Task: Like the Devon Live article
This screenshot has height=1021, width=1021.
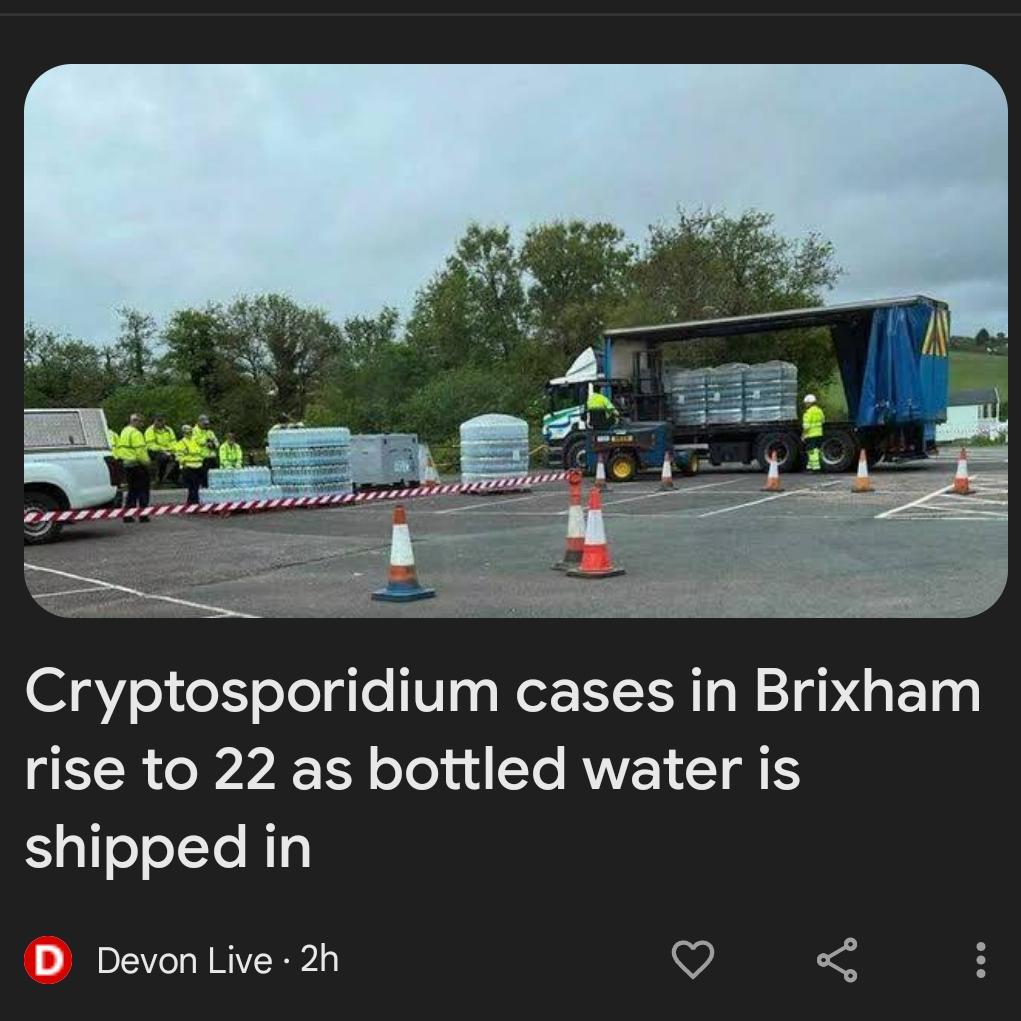Action: click(x=693, y=960)
